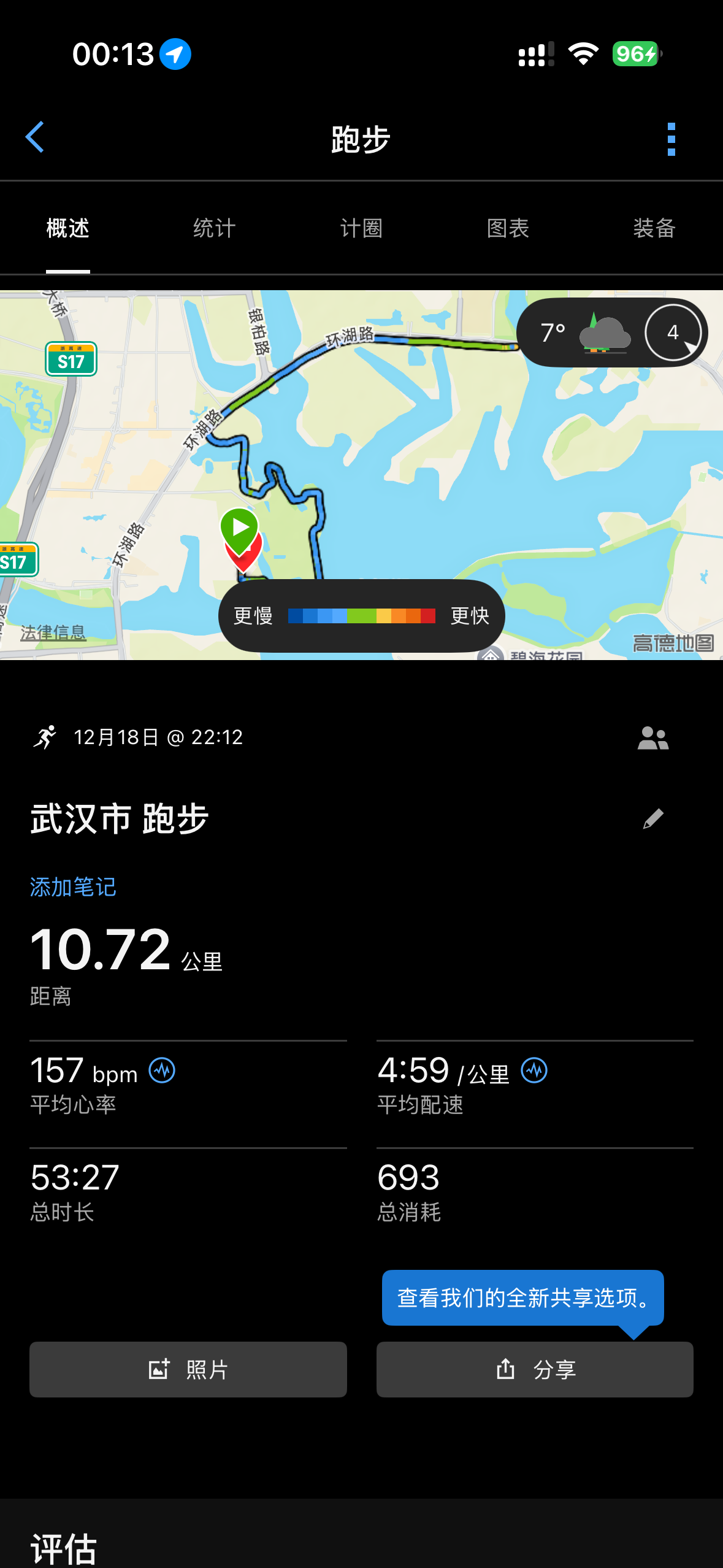Edit the activity name 武汉市 跑步
This screenshot has height=1568, width=723.
pyautogui.click(x=652, y=819)
